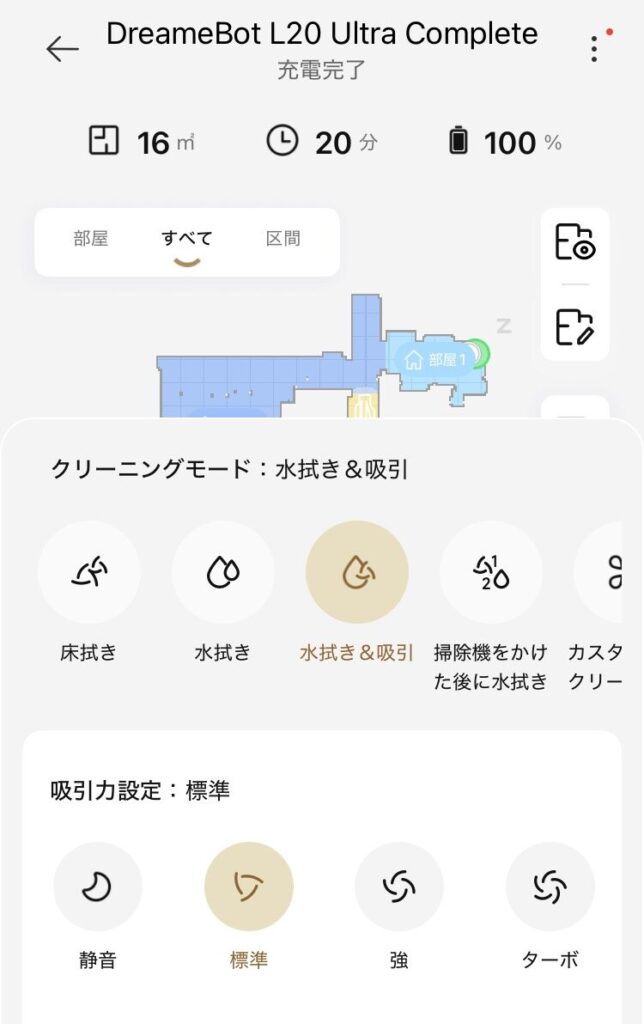Set suction power to 強
Viewport: 644px width, 1024px height.
(399, 886)
